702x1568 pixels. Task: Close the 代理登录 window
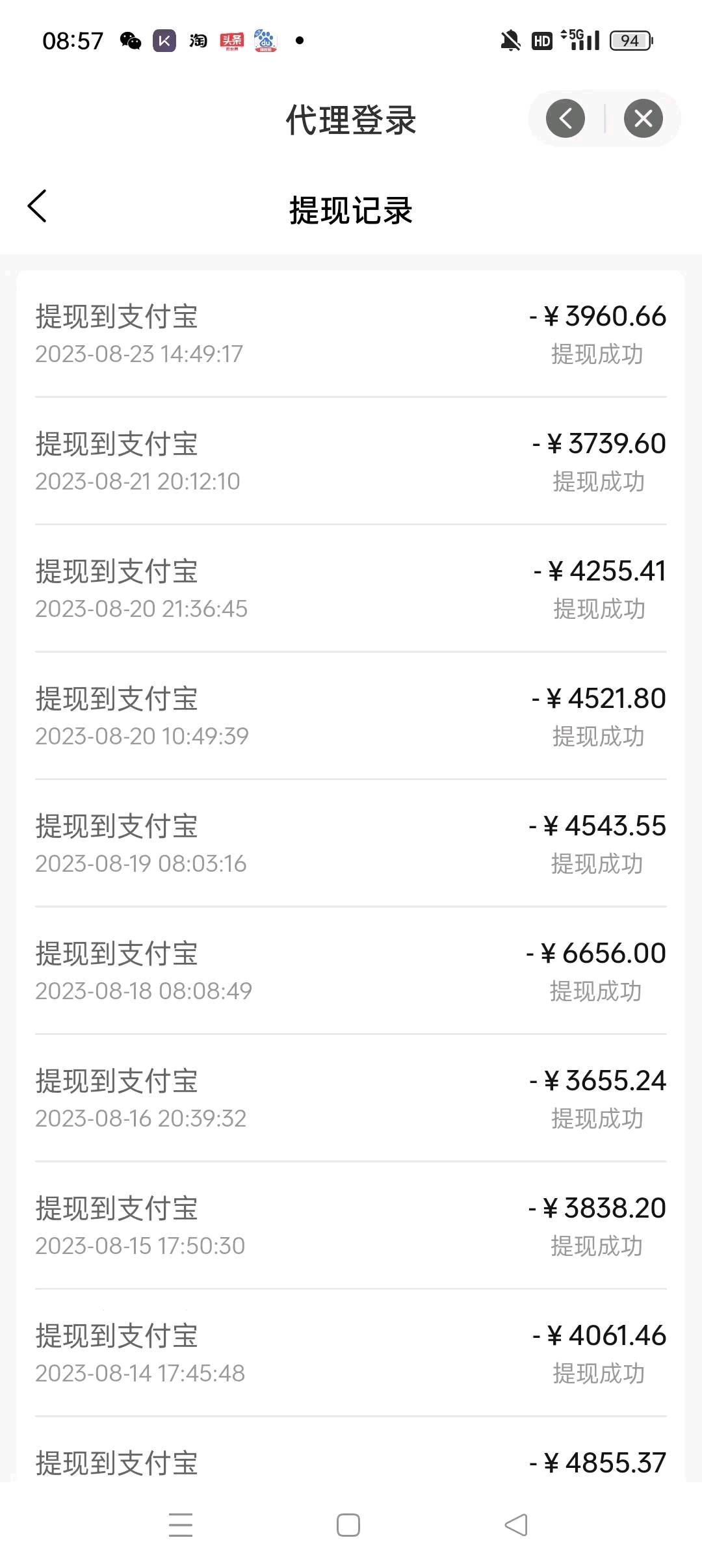coord(643,118)
